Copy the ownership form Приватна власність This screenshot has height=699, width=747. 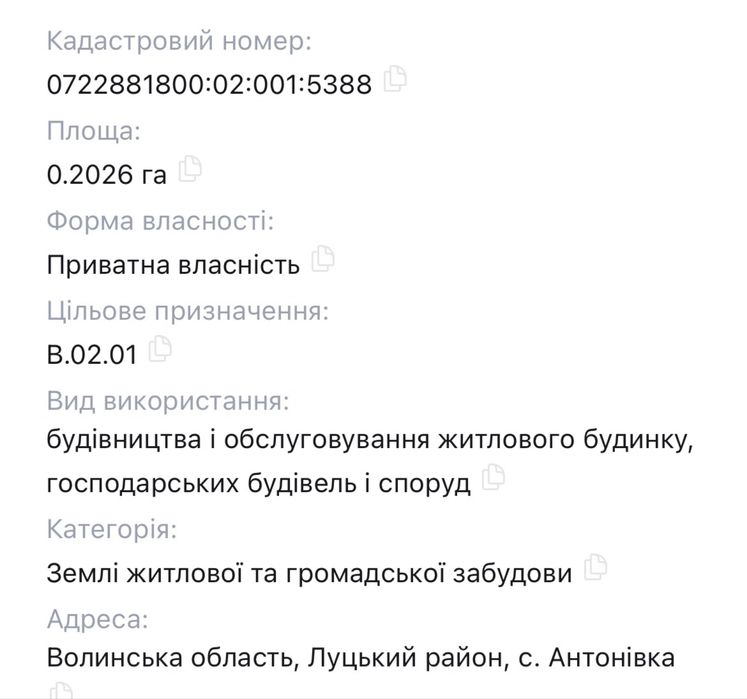tap(322, 259)
